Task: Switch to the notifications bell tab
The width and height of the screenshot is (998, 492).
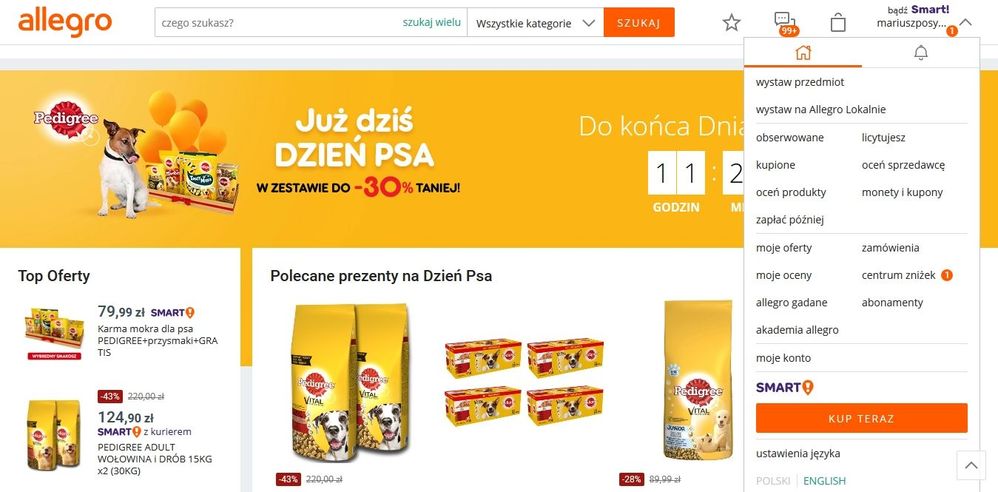Action: (x=921, y=53)
